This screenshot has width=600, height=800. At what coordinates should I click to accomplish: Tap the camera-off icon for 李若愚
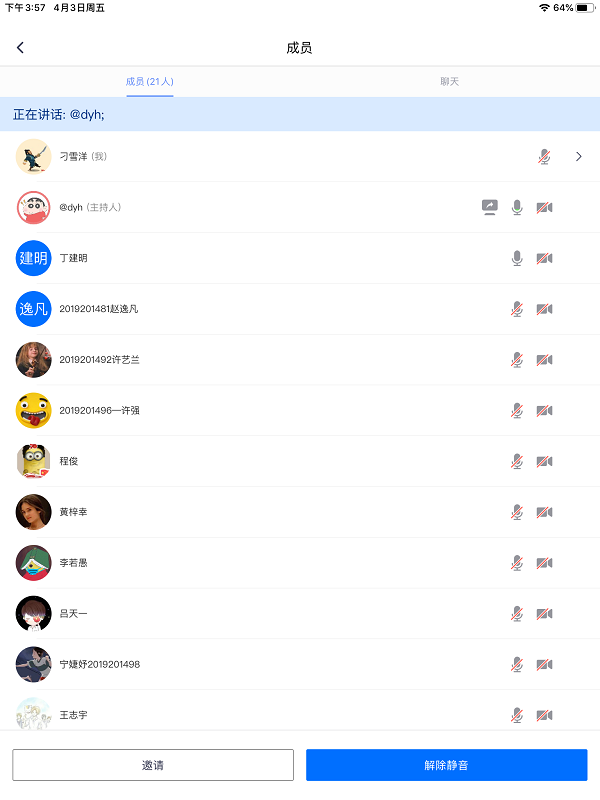(x=544, y=563)
